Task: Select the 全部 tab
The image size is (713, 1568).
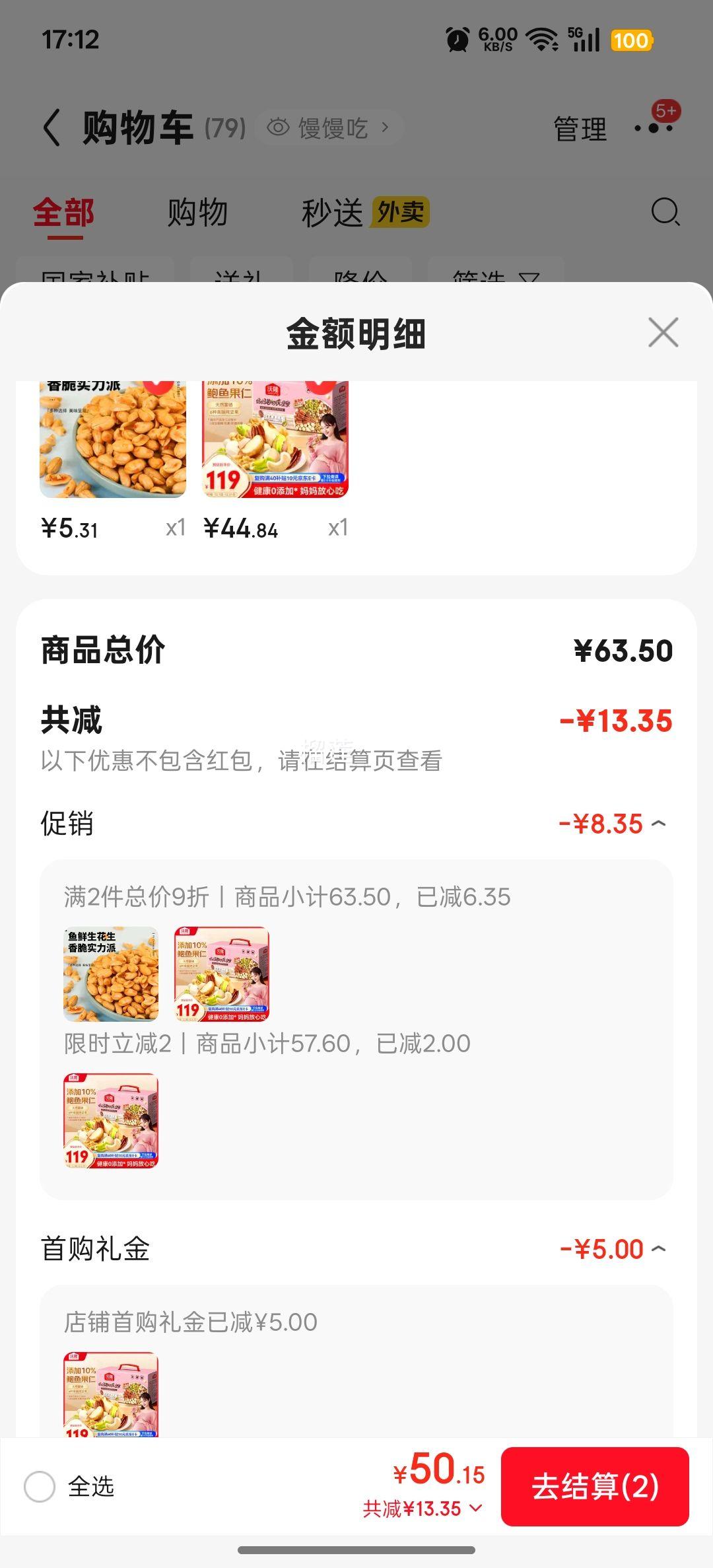Action: [64, 213]
